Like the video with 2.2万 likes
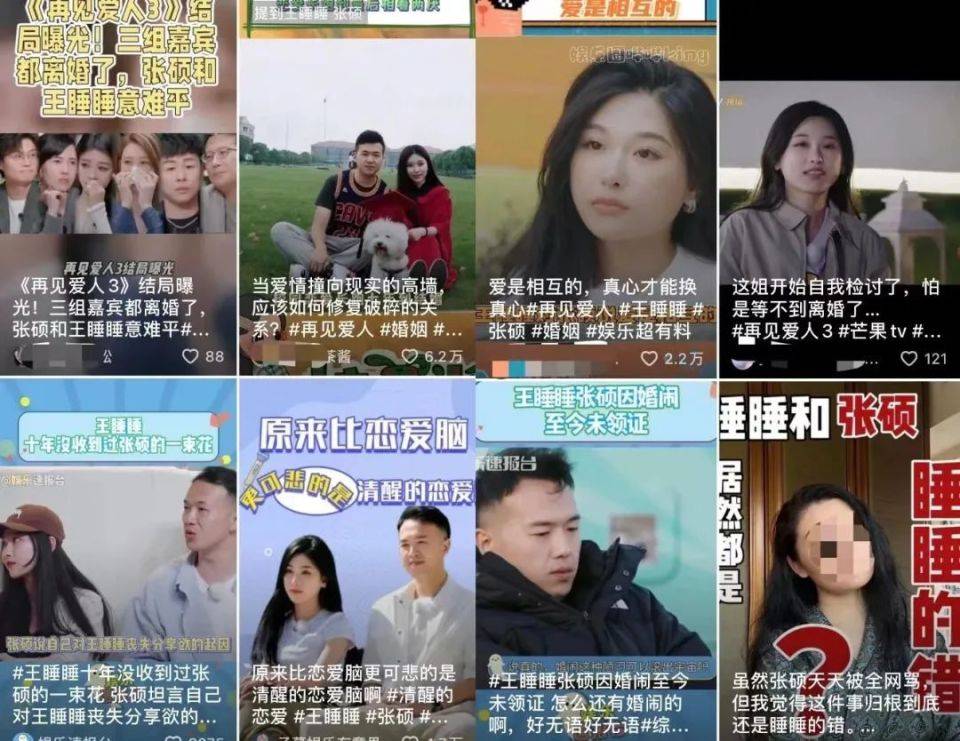Image resolution: width=960 pixels, height=741 pixels. pyautogui.click(x=649, y=358)
